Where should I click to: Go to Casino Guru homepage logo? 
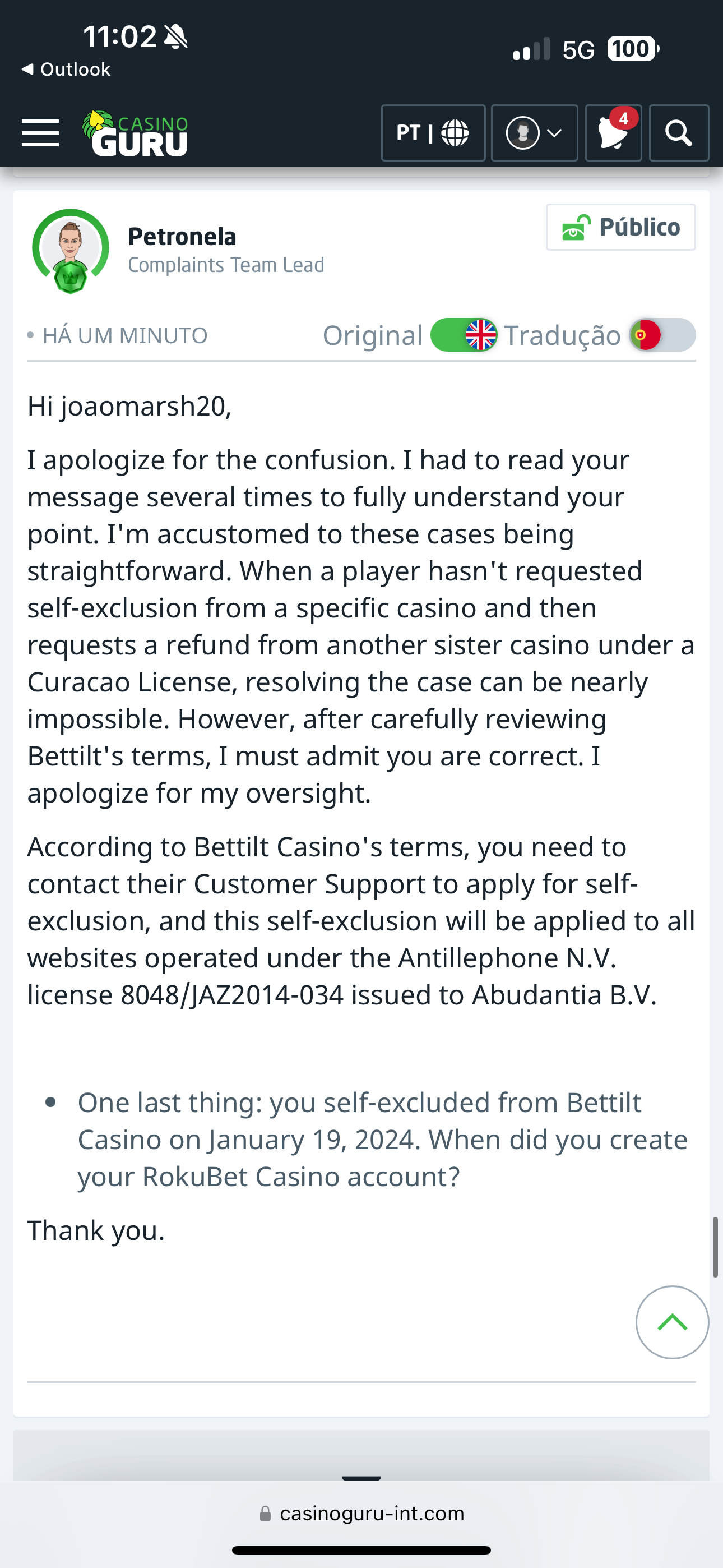pyautogui.click(x=135, y=133)
